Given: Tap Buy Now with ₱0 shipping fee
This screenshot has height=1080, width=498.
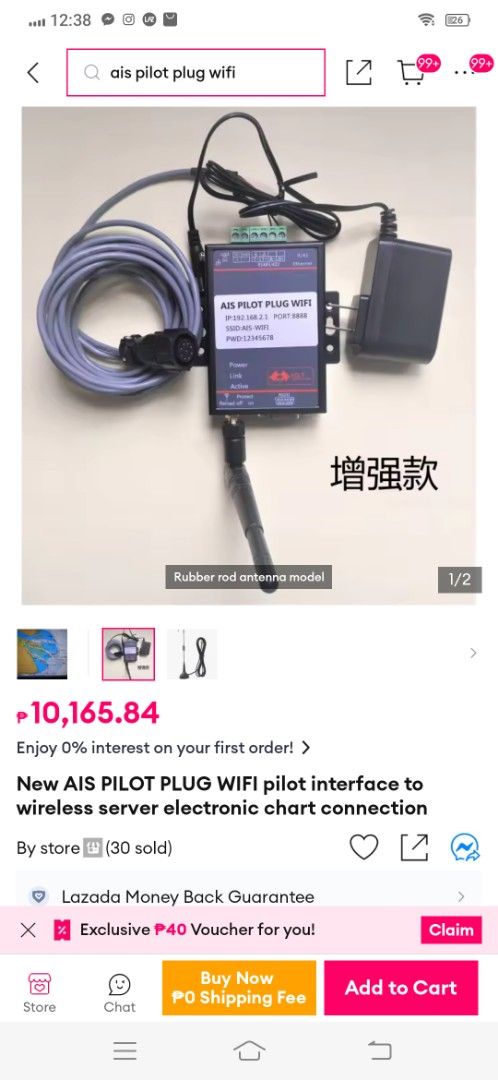Looking at the screenshot, I should (x=239, y=988).
